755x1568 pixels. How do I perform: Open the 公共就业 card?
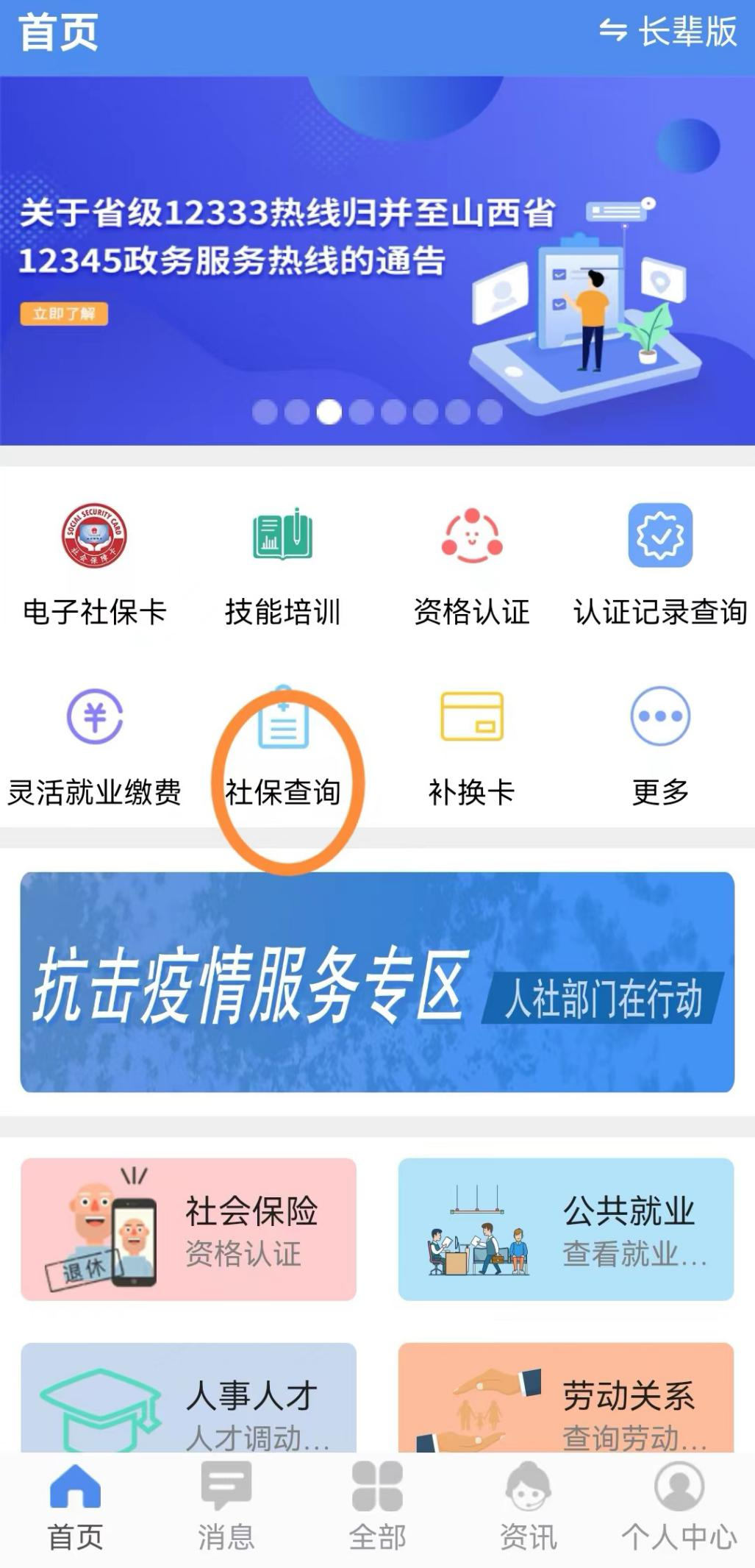click(x=565, y=1230)
